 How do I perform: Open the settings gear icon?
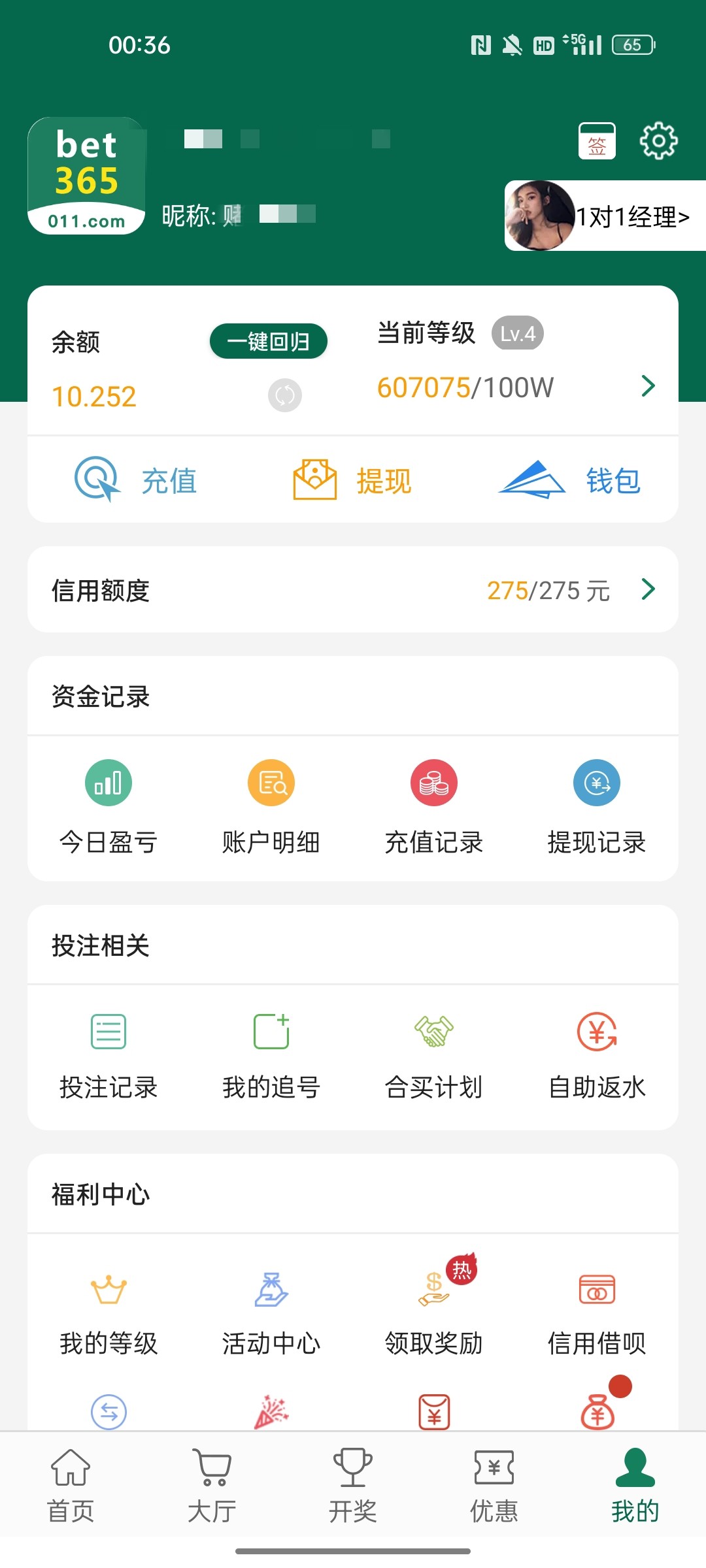point(658,140)
